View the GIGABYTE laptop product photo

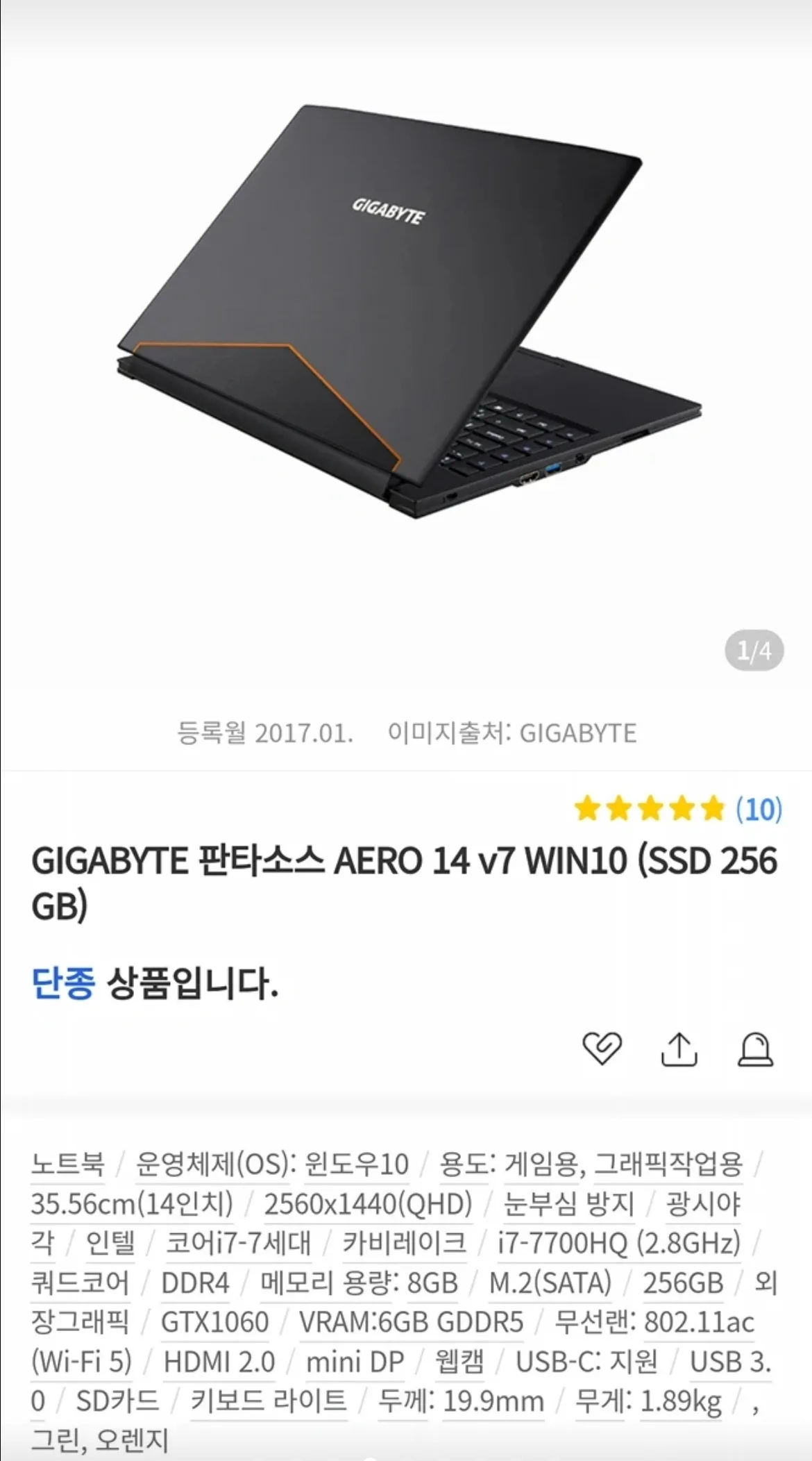click(406, 312)
